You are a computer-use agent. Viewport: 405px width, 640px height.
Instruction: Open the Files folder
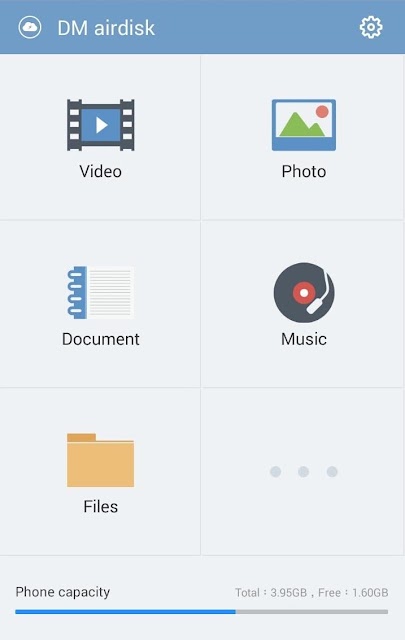pos(100,472)
